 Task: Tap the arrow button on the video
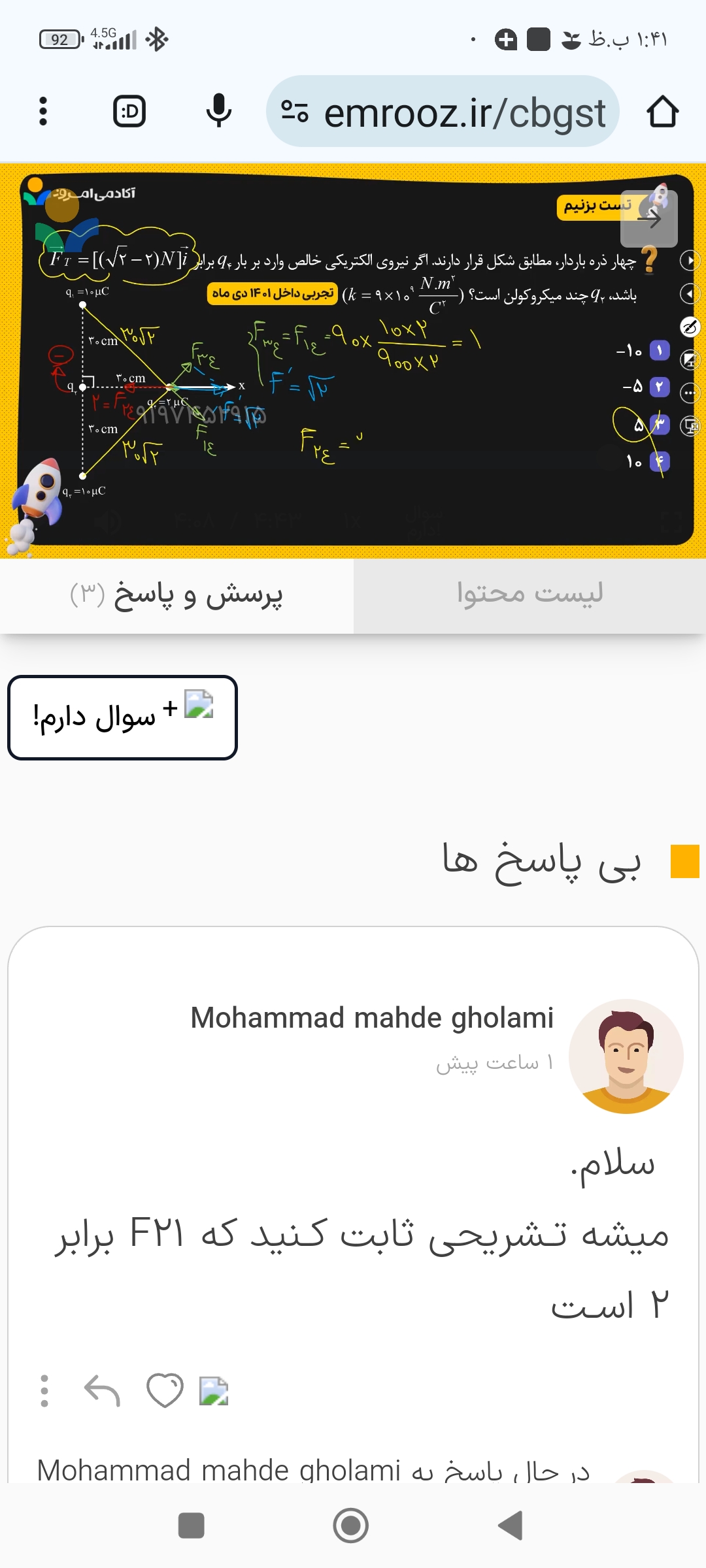(648, 219)
